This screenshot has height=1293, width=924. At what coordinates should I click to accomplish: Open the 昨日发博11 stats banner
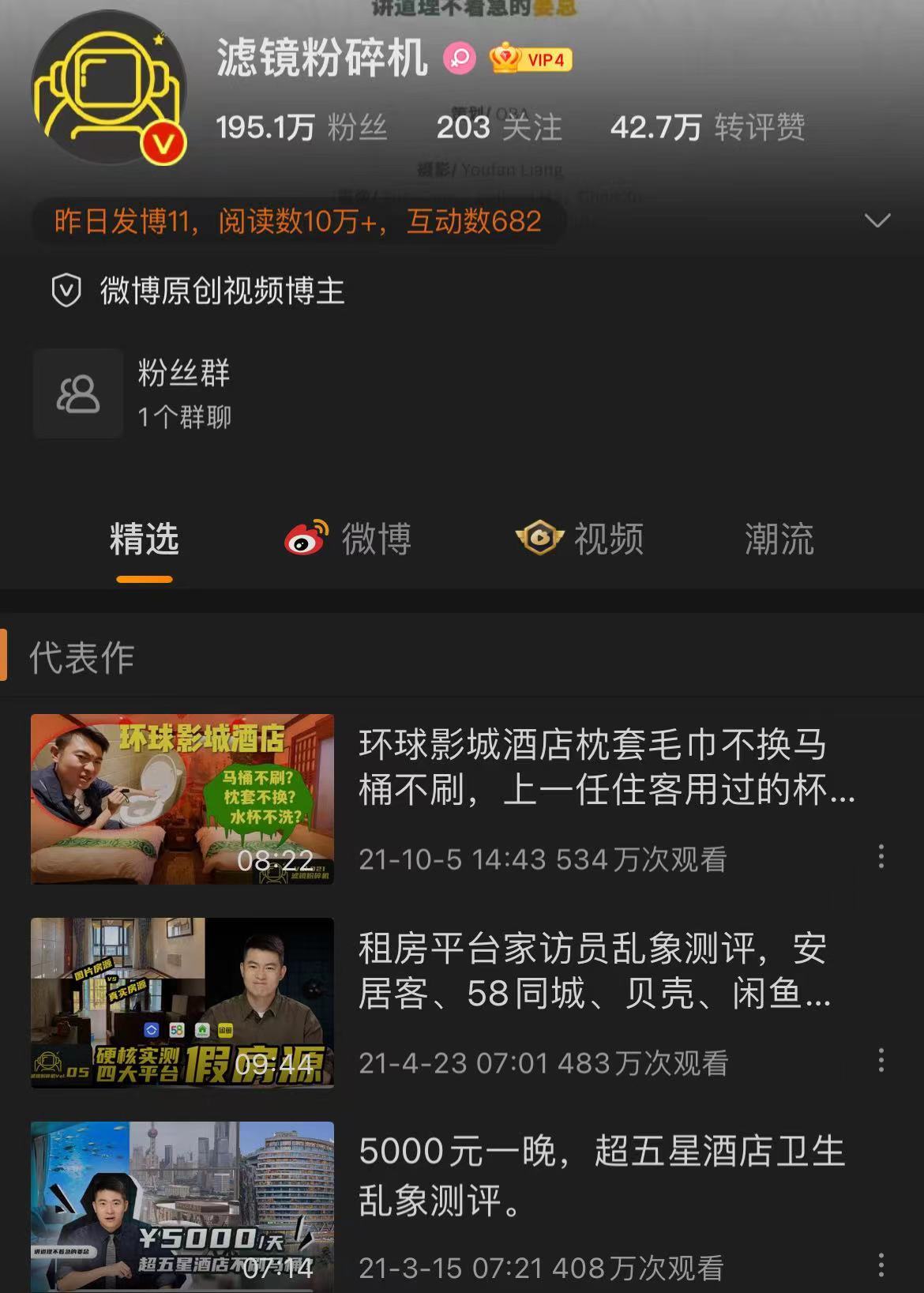pyautogui.click(x=298, y=221)
